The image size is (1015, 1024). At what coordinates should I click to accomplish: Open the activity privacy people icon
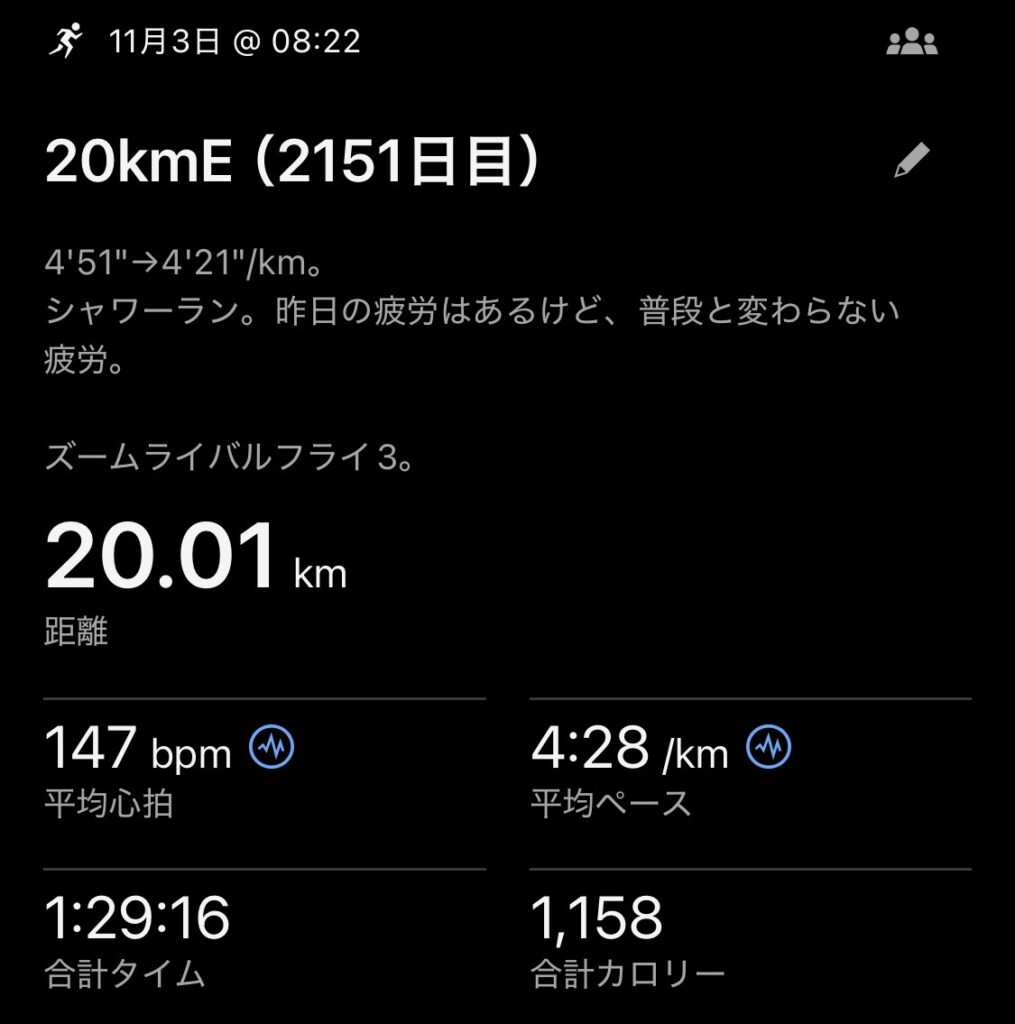[x=911, y=42]
